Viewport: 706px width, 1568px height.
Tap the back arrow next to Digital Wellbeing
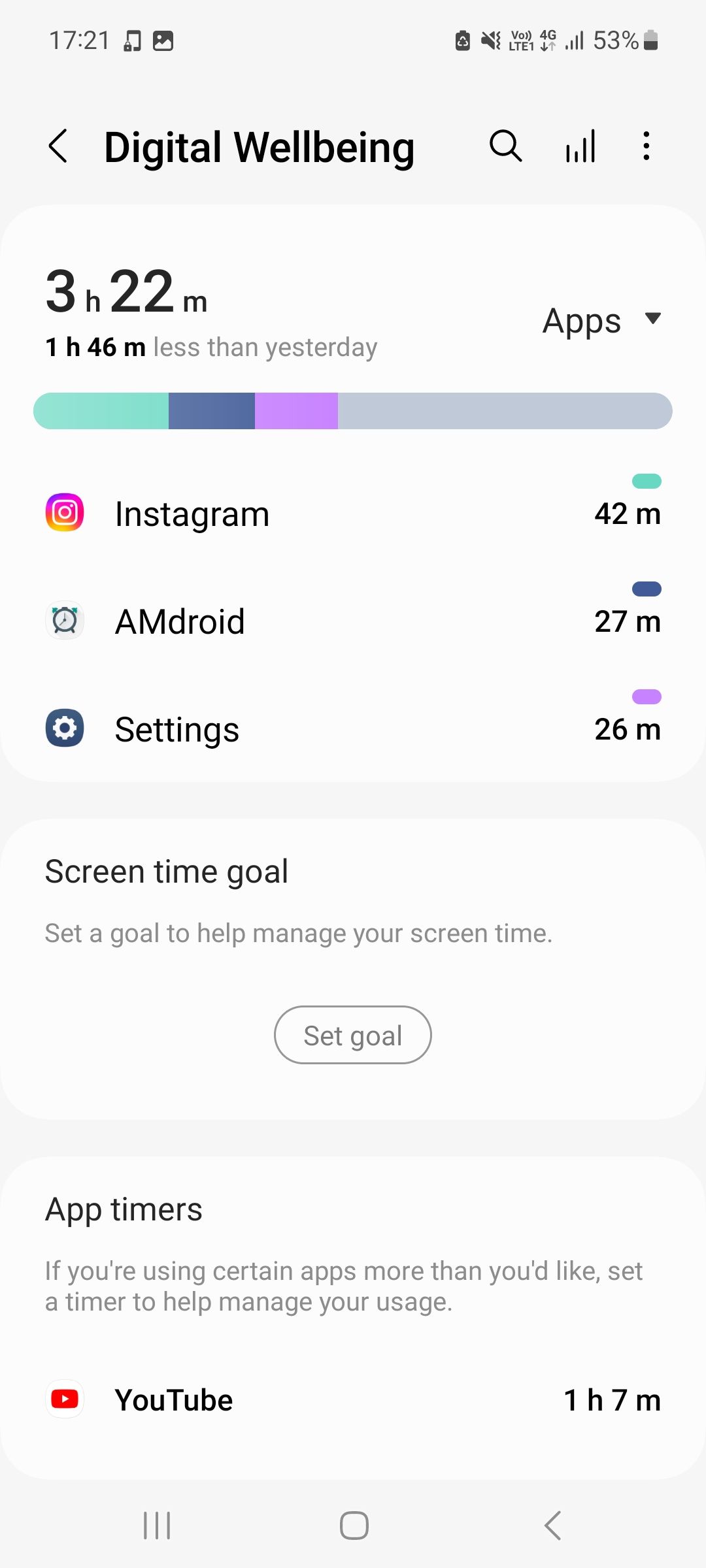point(58,146)
